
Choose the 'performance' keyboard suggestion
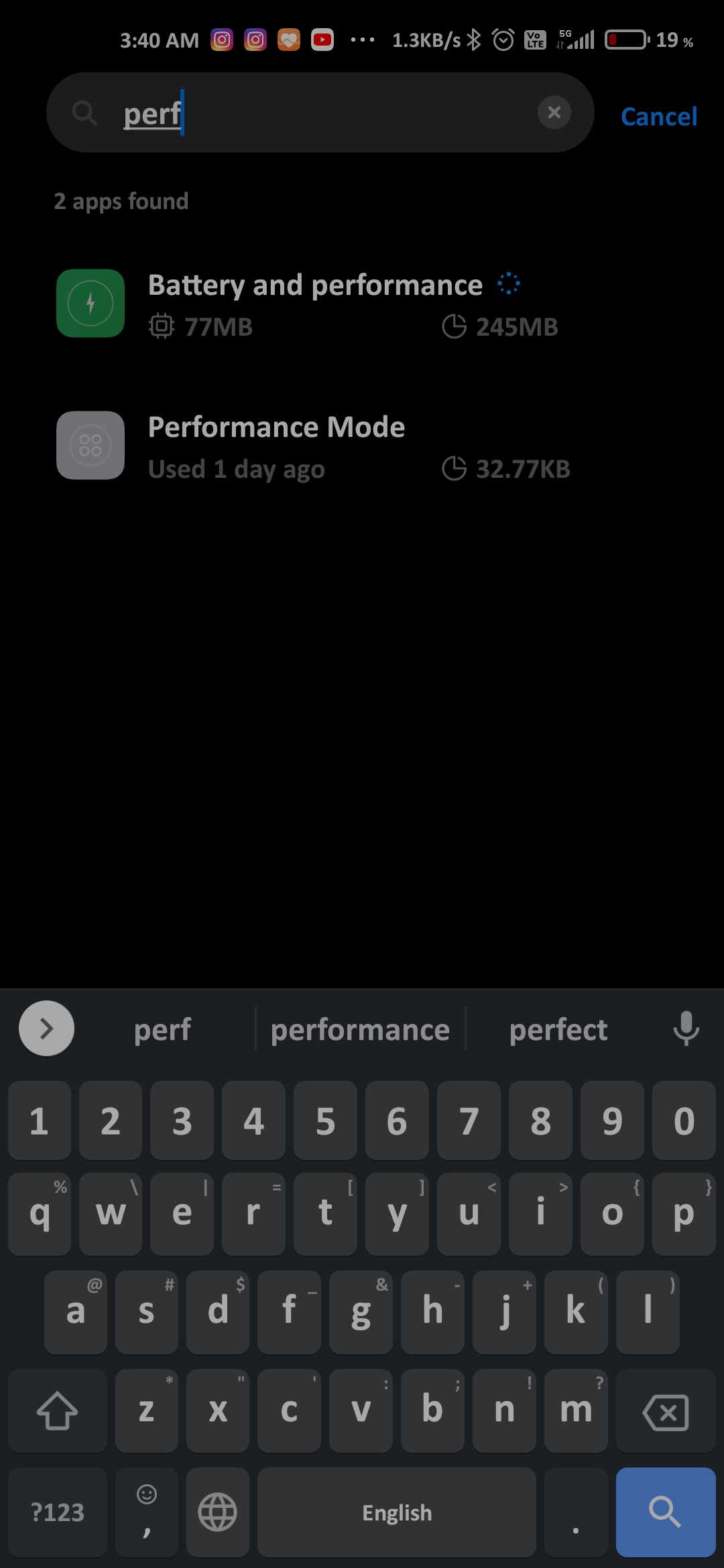(x=360, y=1030)
